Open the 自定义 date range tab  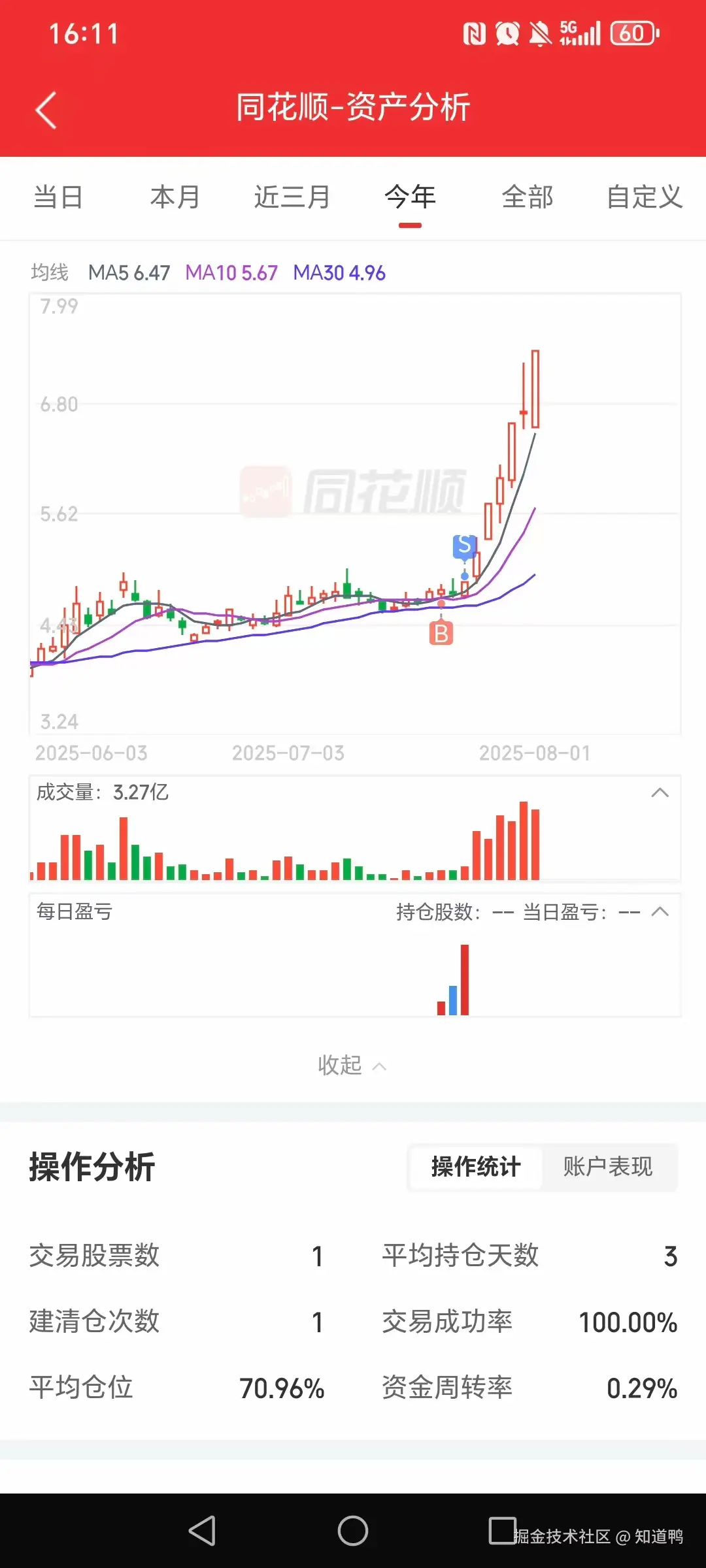coord(644,198)
